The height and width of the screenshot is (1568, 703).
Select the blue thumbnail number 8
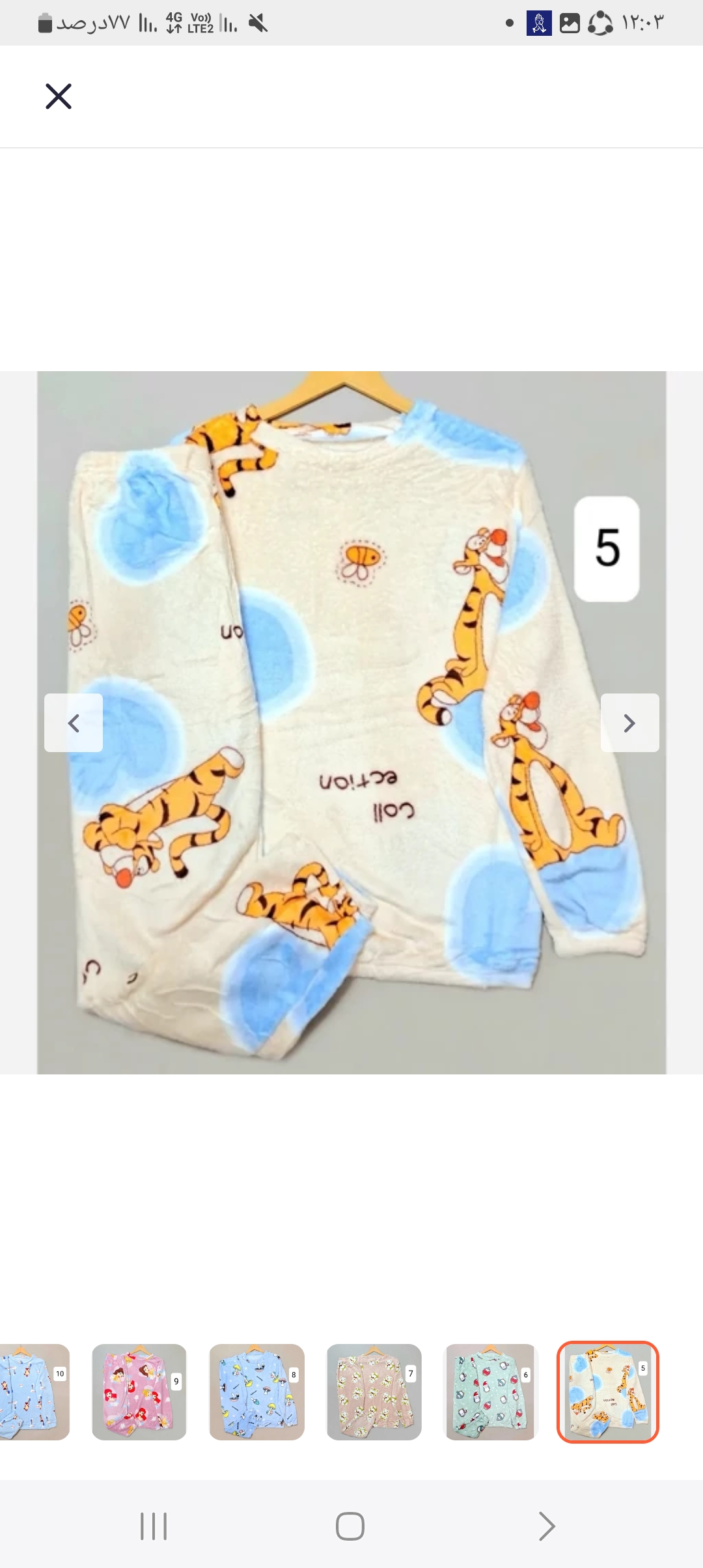[256, 1392]
